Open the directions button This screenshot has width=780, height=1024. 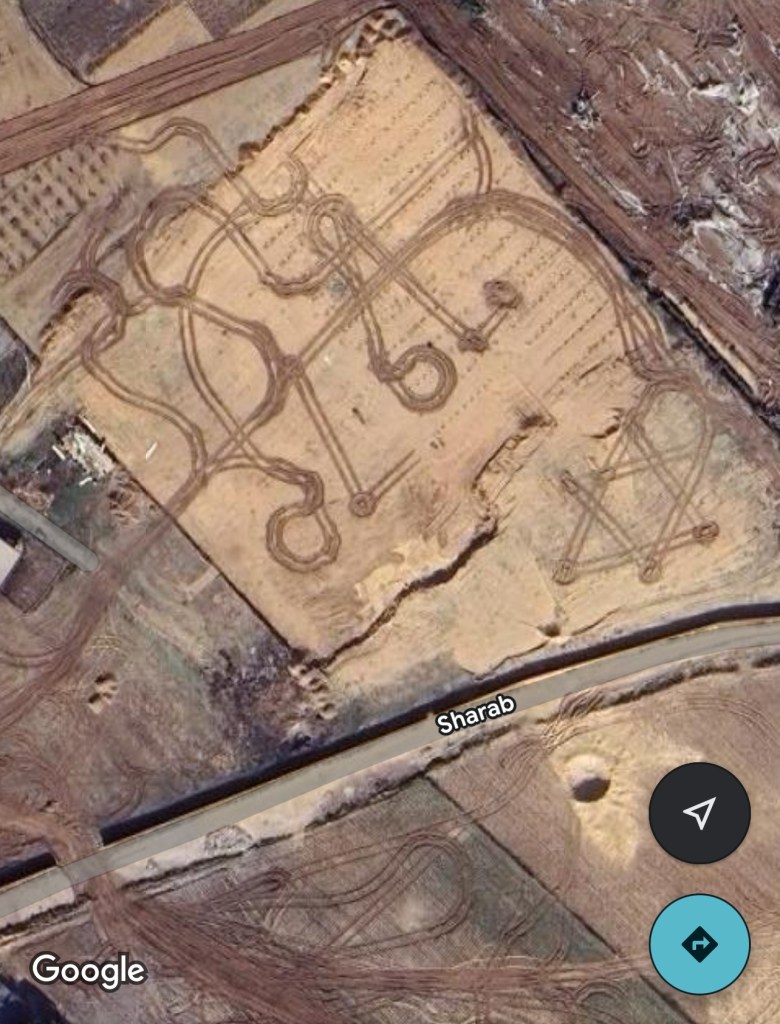click(699, 943)
